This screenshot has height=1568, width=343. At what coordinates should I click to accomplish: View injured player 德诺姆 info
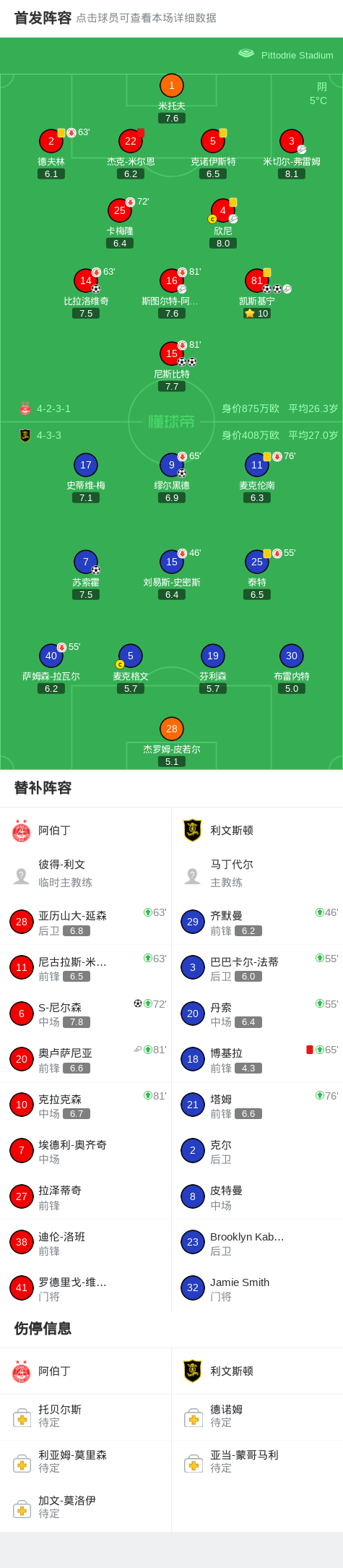click(x=257, y=1417)
